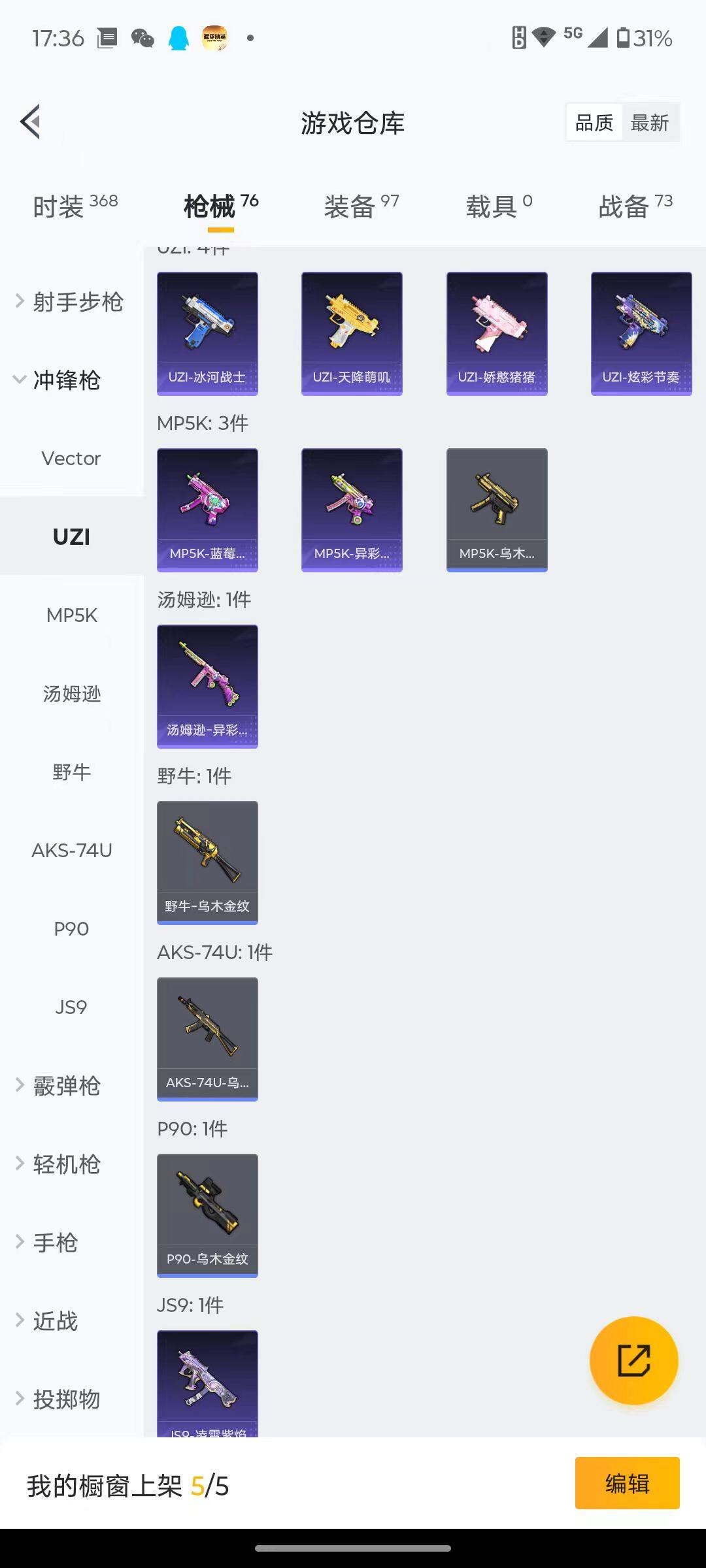The height and width of the screenshot is (1568, 706).
Task: Tap the back arrow at top left
Action: click(x=30, y=122)
